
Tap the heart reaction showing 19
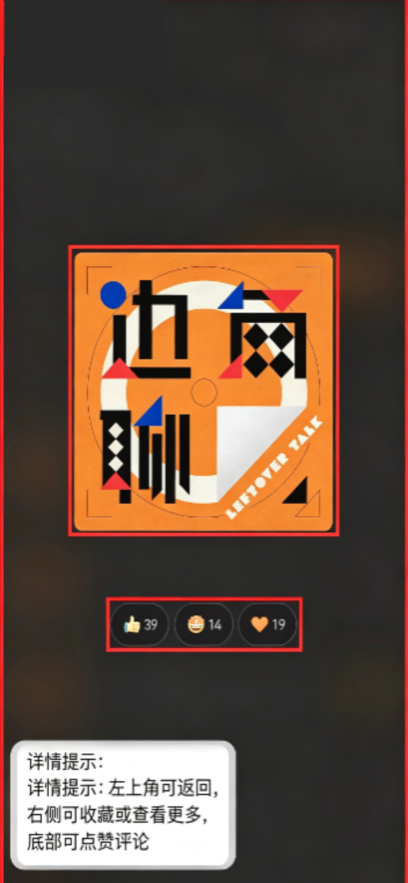pyautogui.click(x=267, y=625)
